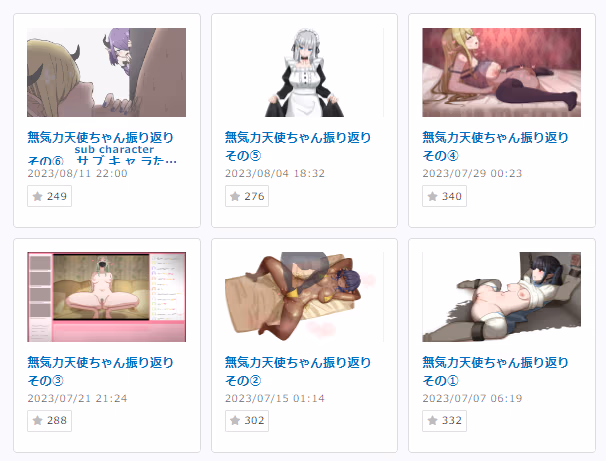Open the その② post thumbnail
This screenshot has height=461, width=606.
tap(304, 296)
